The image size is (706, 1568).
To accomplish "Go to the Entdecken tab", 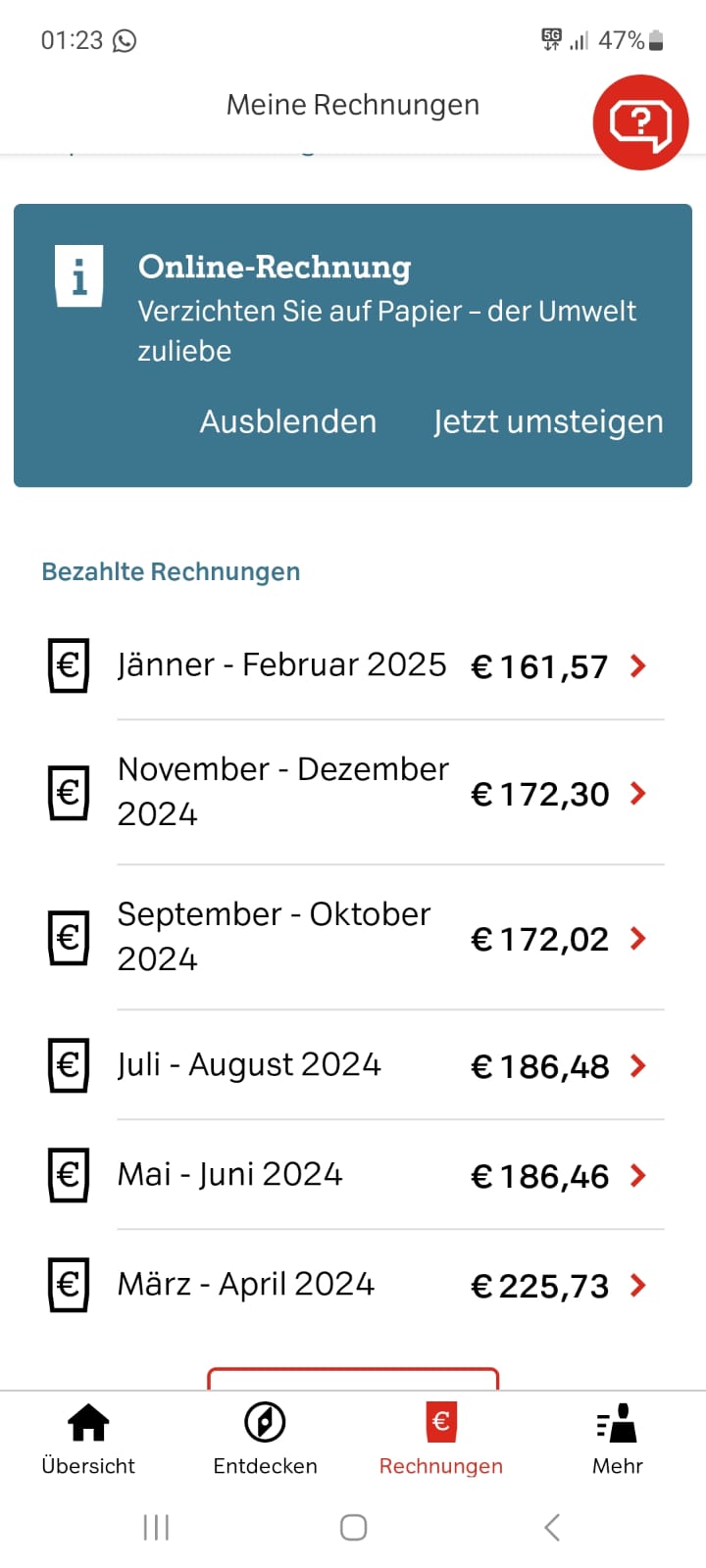I will [x=265, y=1440].
